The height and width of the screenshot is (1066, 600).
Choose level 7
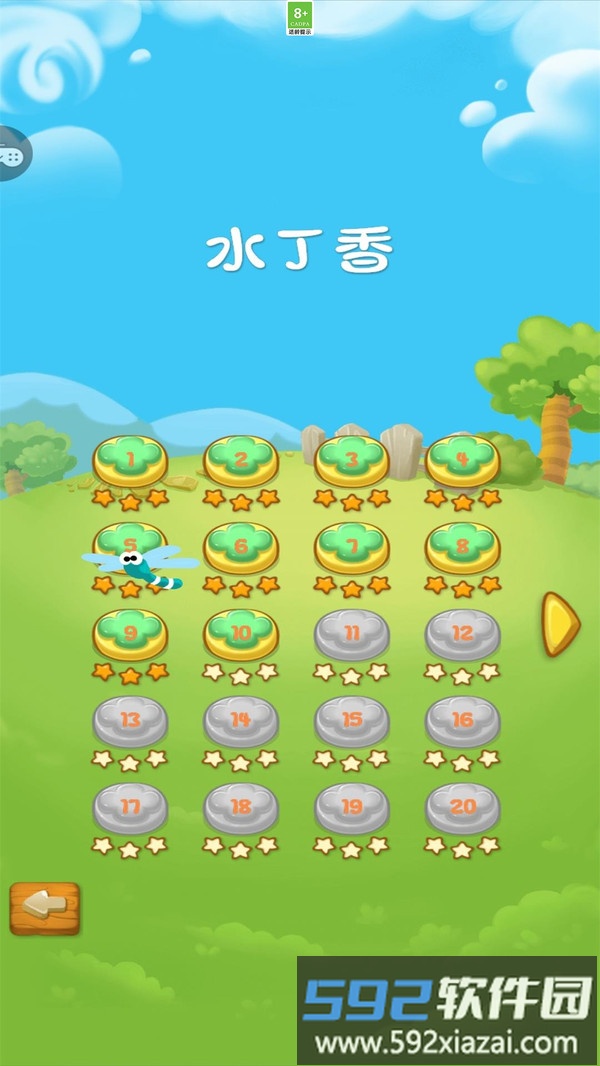click(352, 547)
